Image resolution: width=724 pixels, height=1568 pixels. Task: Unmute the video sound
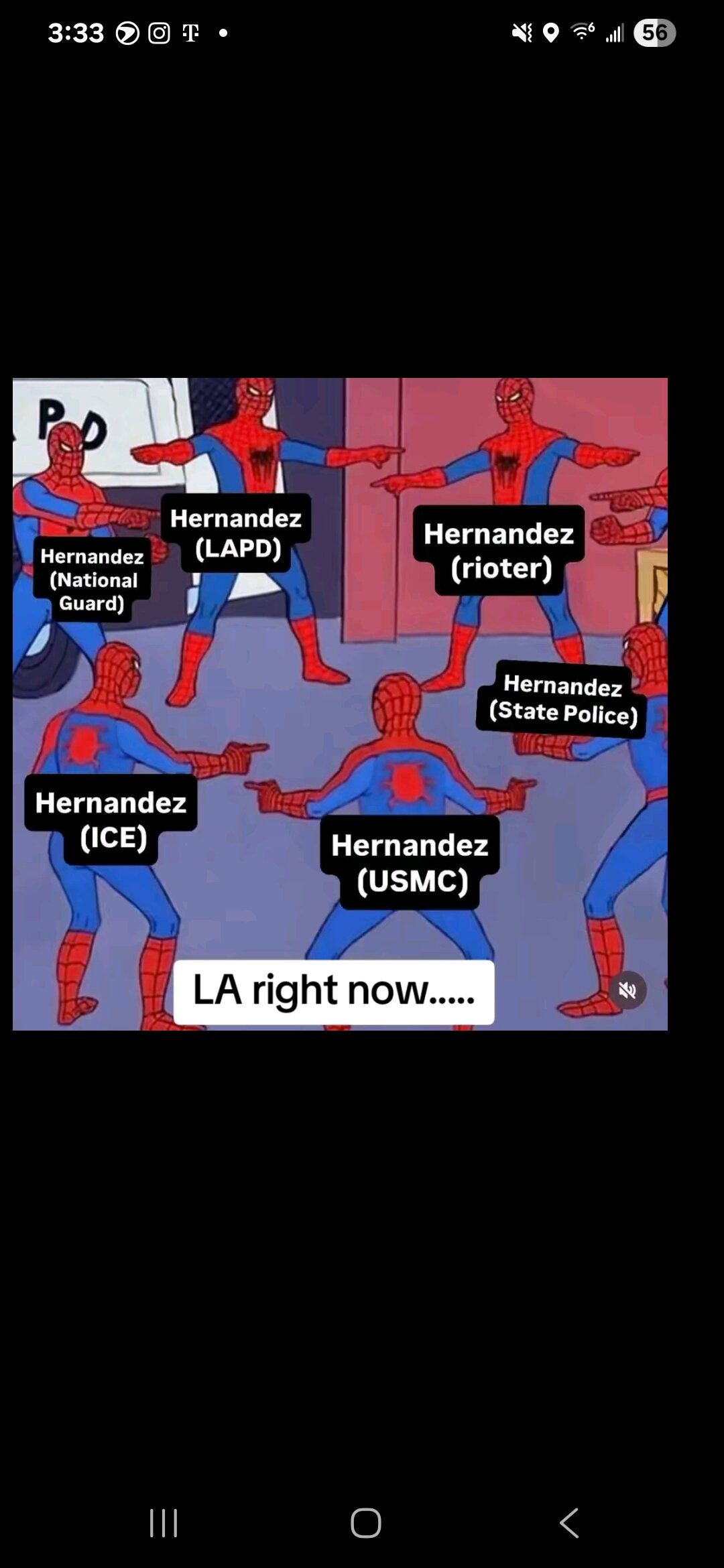click(627, 990)
